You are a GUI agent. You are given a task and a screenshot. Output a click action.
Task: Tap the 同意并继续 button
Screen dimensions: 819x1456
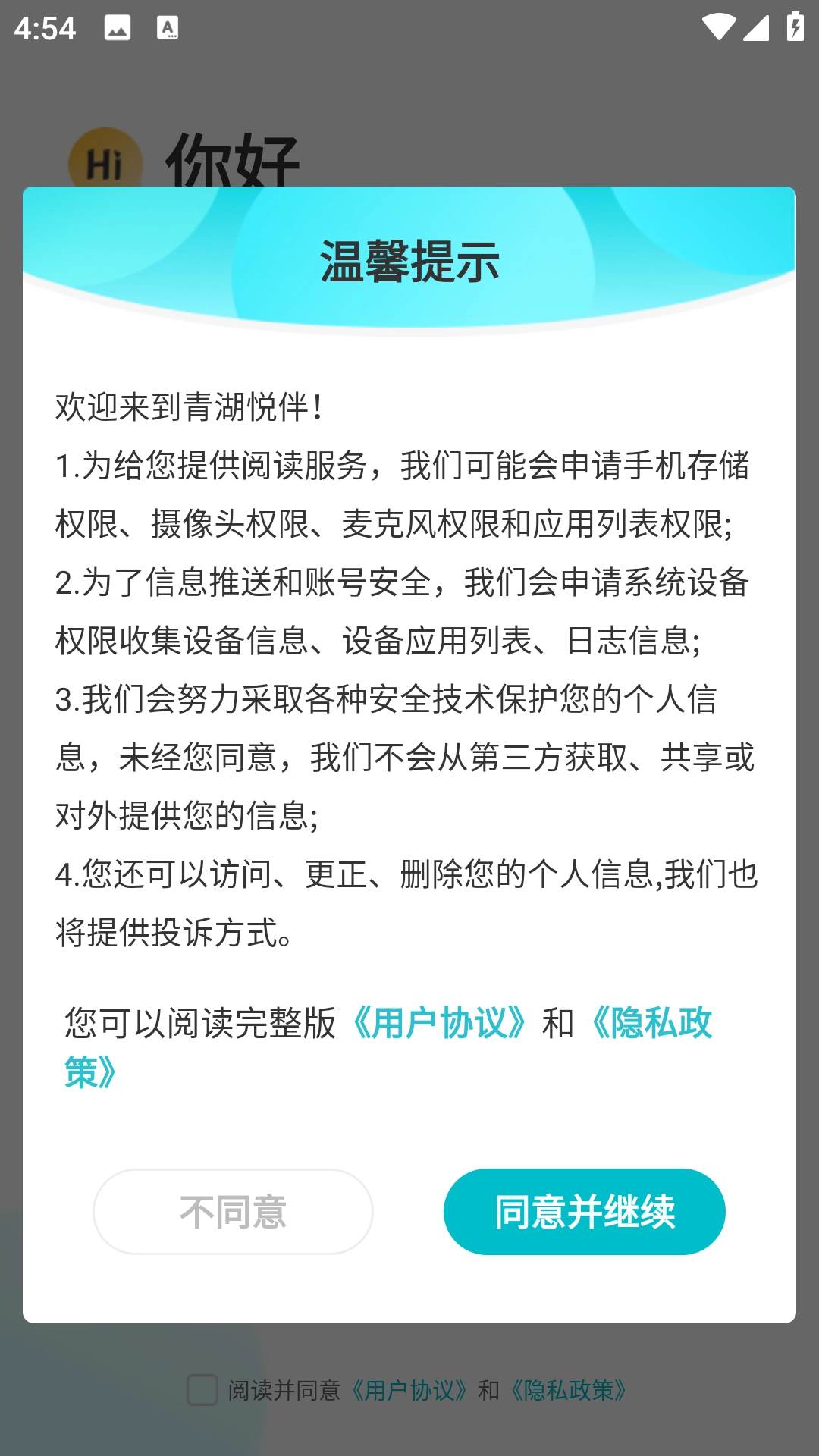(584, 1211)
